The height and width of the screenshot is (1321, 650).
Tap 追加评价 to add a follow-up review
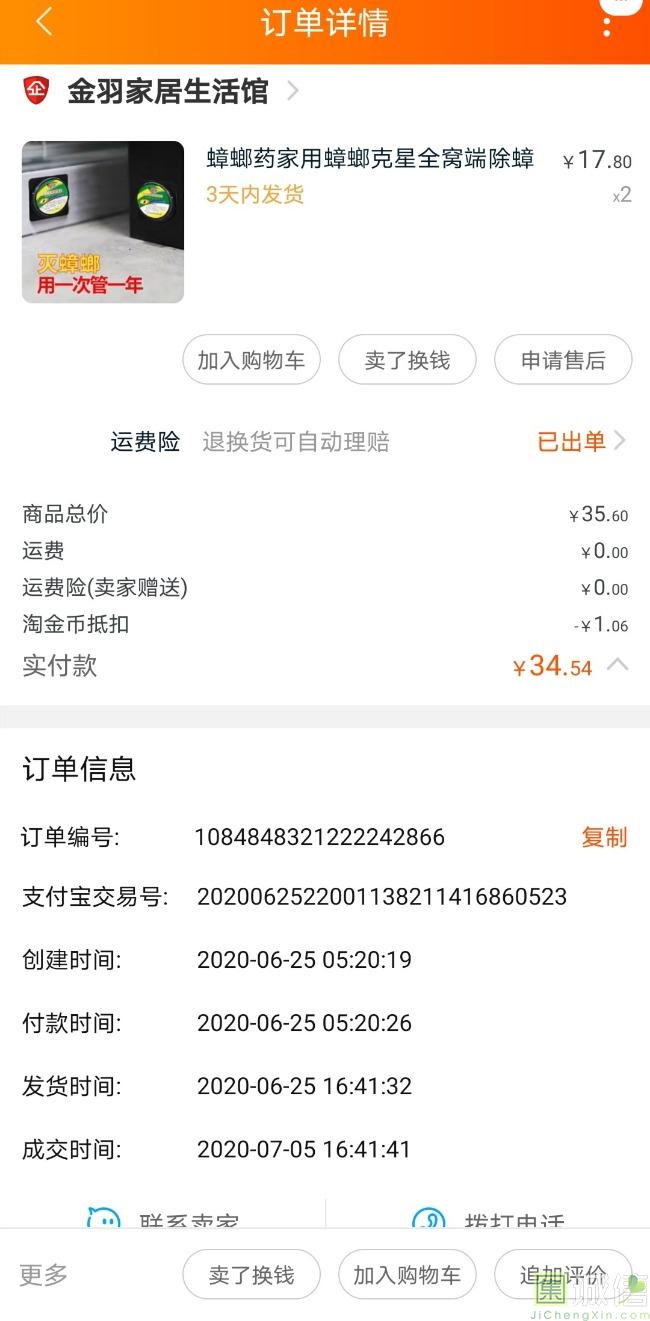[563, 1275]
